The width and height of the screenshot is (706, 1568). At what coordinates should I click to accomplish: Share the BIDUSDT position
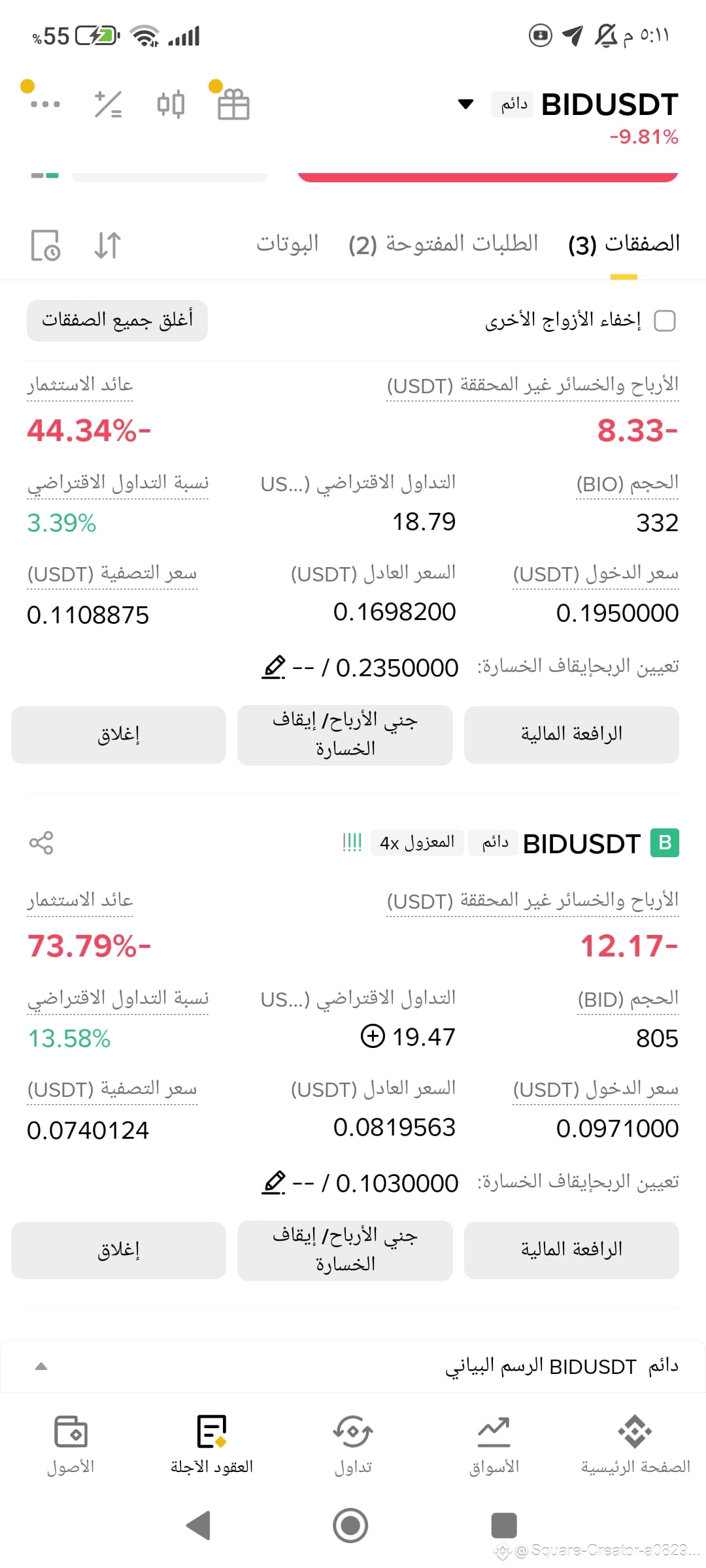41,843
